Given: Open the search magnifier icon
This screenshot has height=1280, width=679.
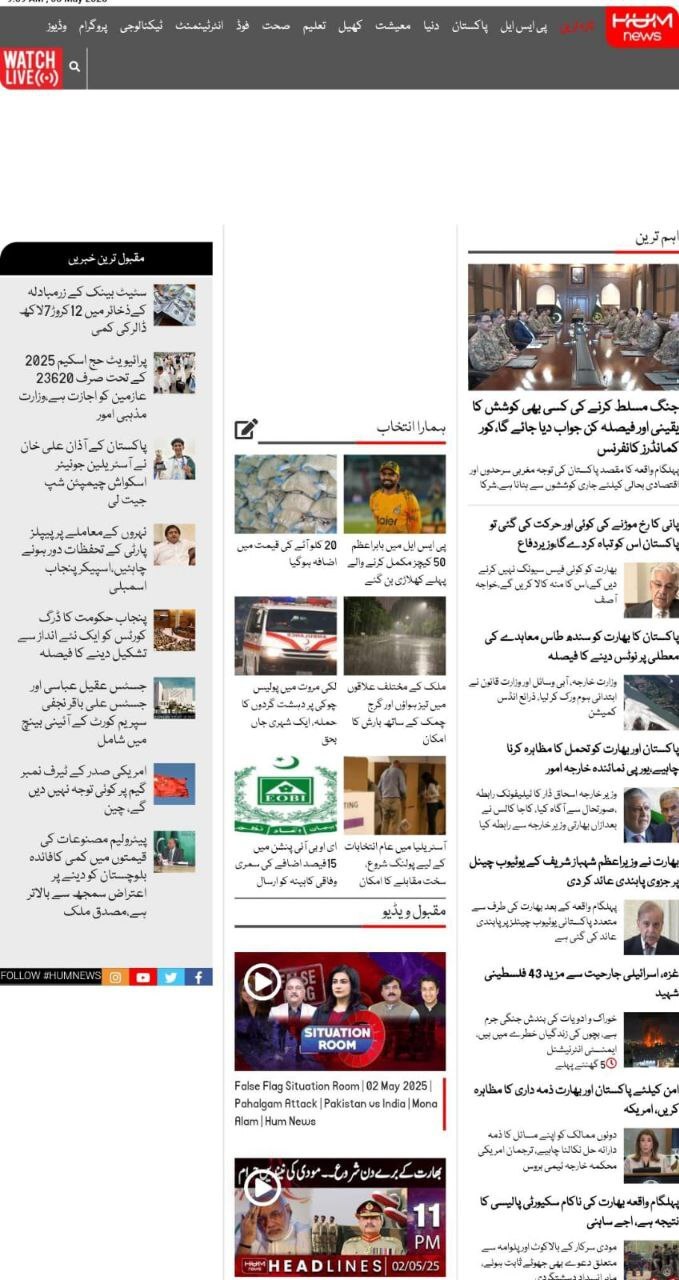Looking at the screenshot, I should pyautogui.click(x=74, y=67).
